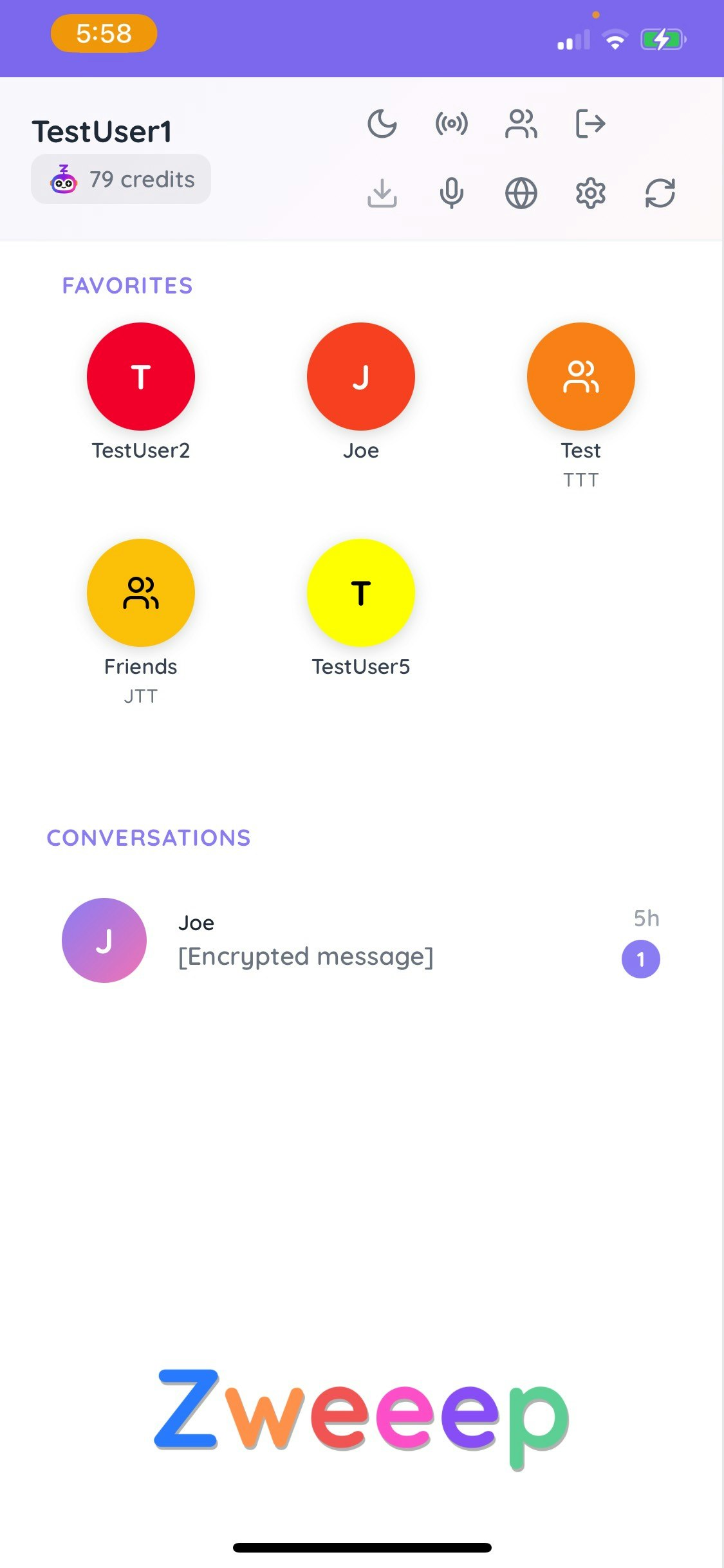The width and height of the screenshot is (724, 1568).
Task: Open the TestUser2 favorite avatar
Action: [x=140, y=377]
